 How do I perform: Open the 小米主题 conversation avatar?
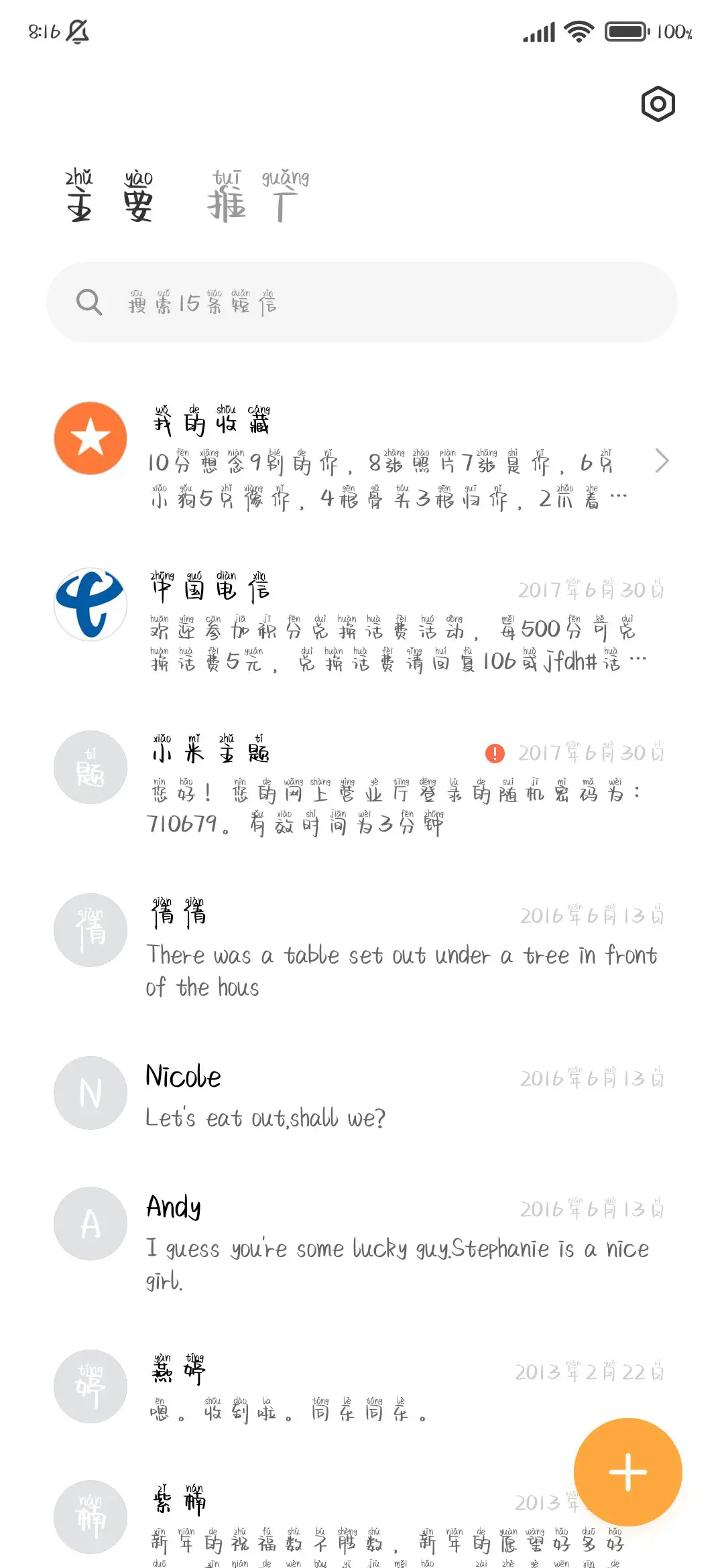(90, 767)
